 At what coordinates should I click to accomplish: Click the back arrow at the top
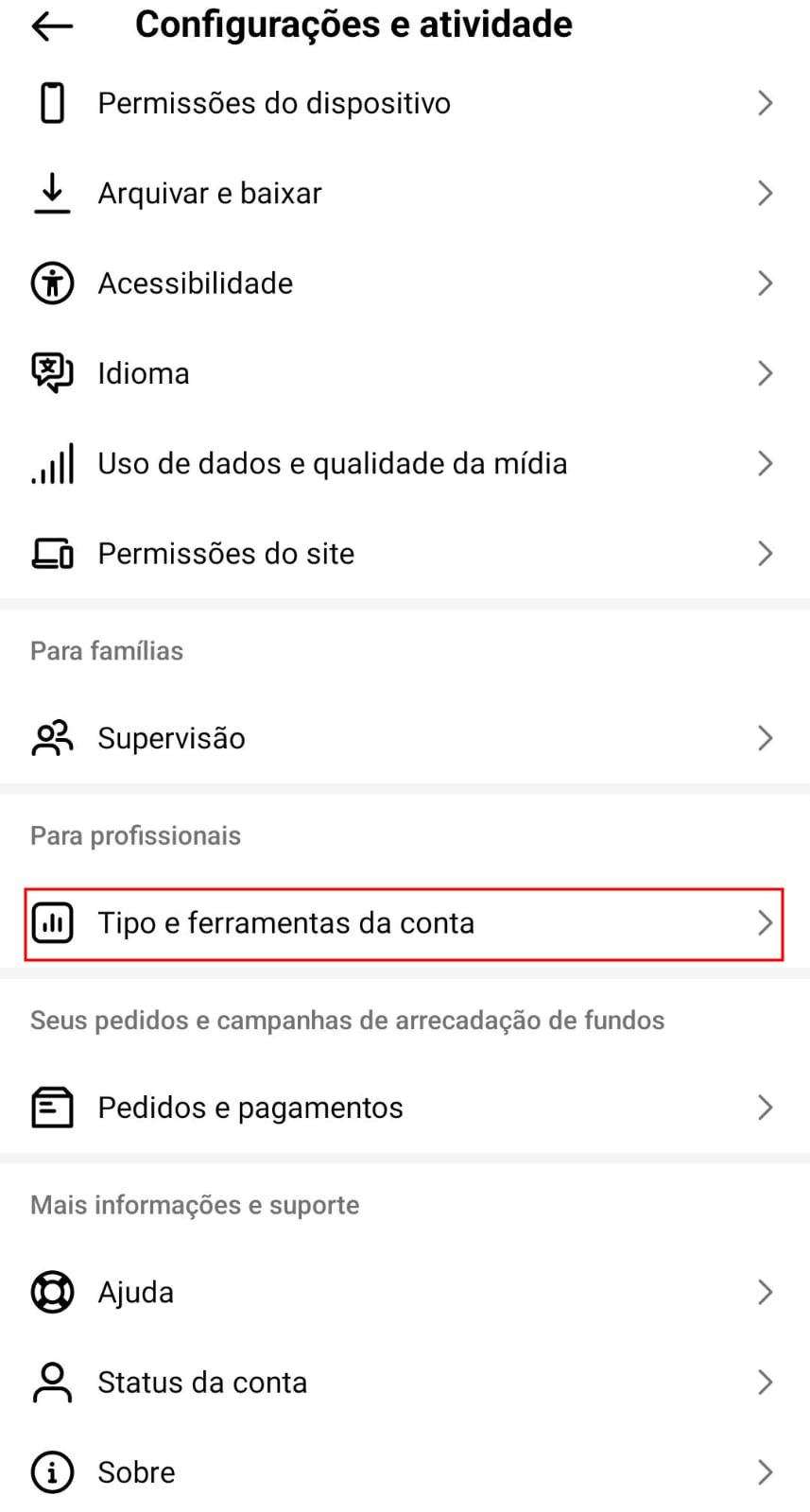click(x=52, y=26)
